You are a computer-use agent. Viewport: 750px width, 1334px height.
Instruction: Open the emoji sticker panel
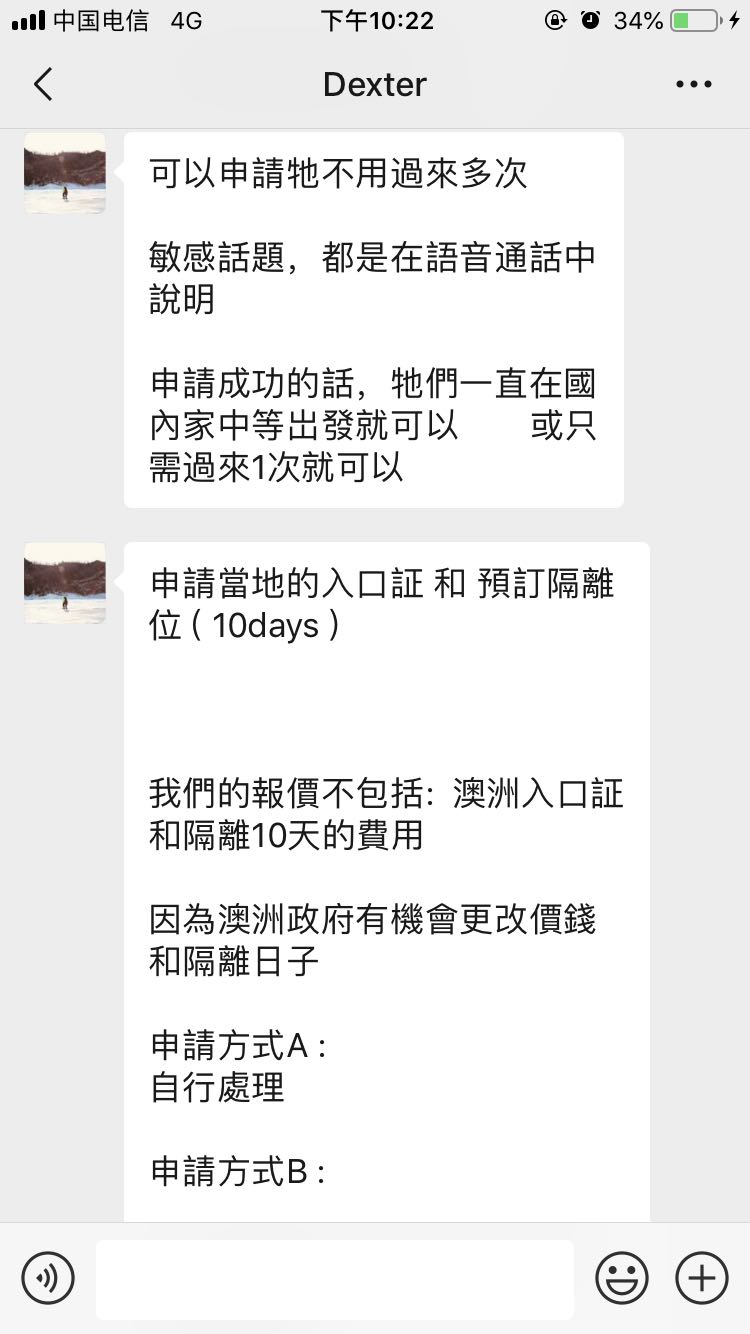pos(622,1278)
